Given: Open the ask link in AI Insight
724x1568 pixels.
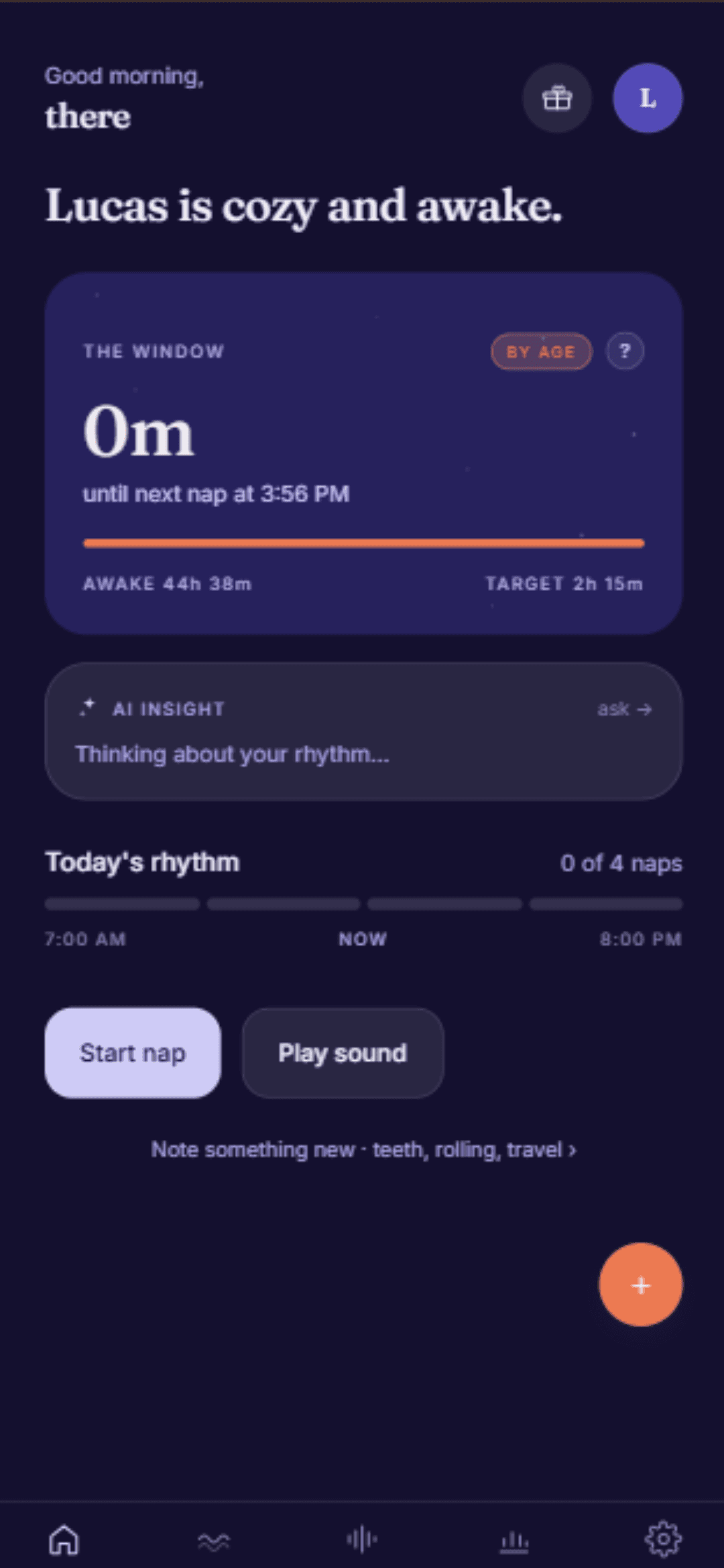Looking at the screenshot, I should (623, 708).
